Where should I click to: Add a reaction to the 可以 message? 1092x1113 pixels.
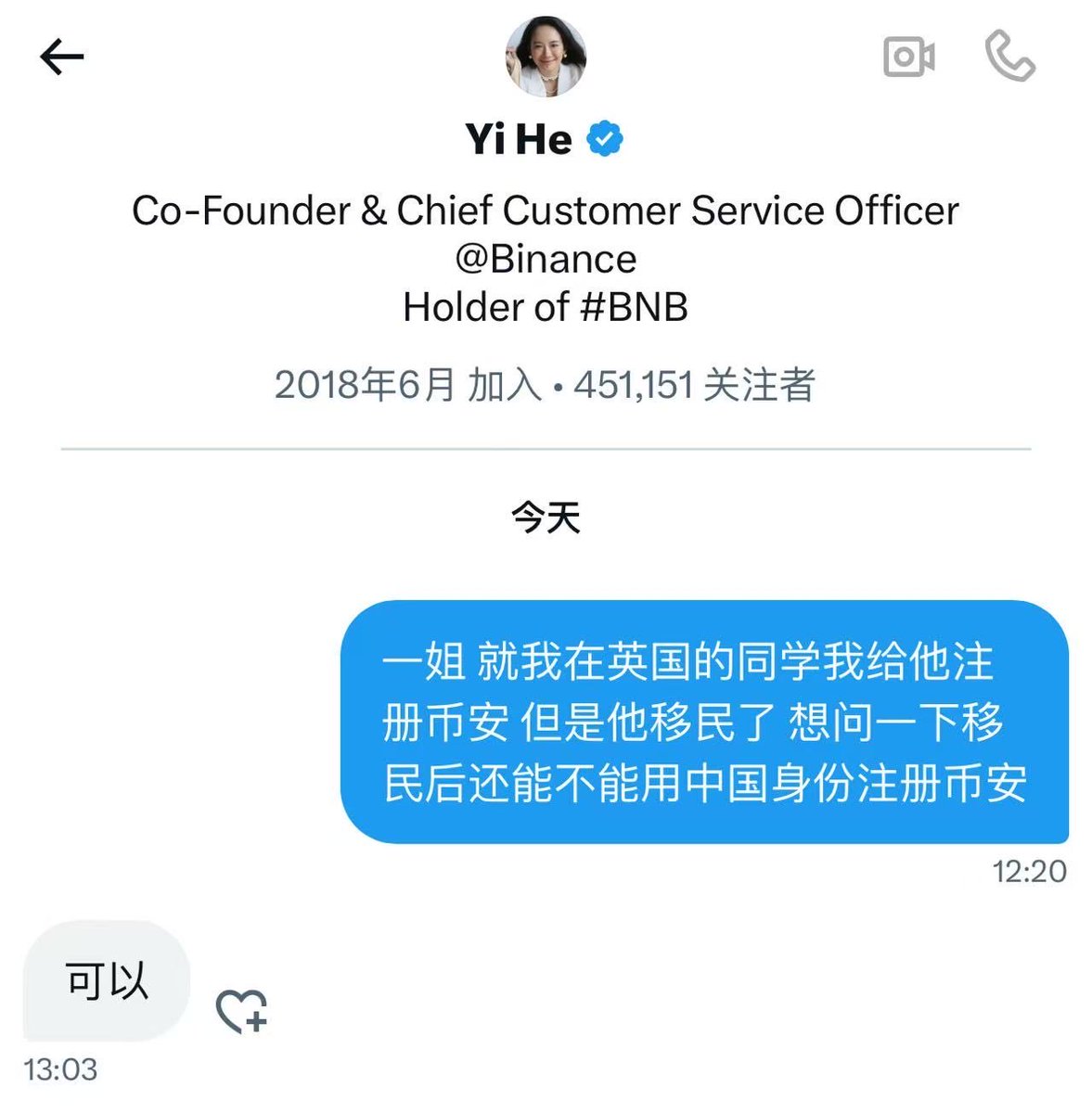tap(241, 1010)
